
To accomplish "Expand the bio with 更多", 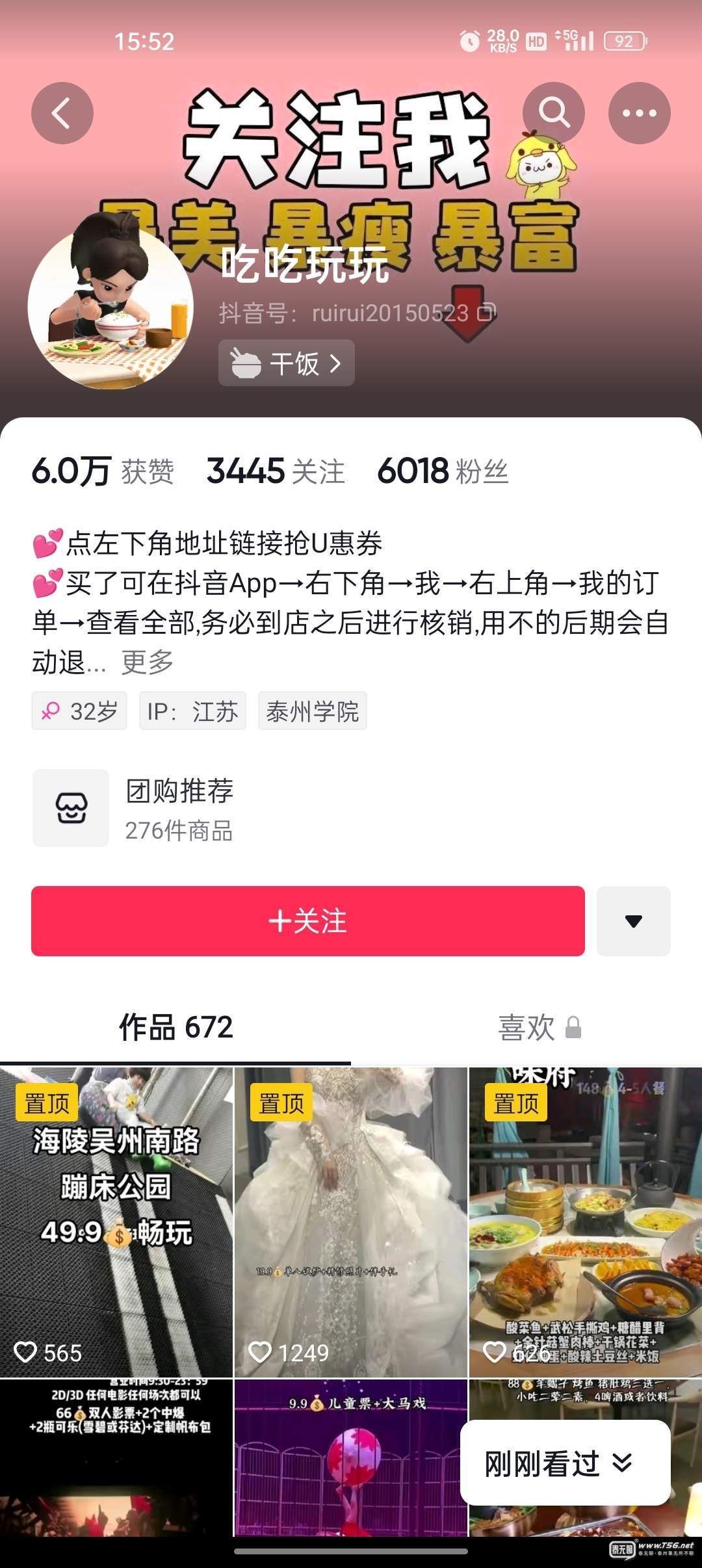I will (x=148, y=662).
